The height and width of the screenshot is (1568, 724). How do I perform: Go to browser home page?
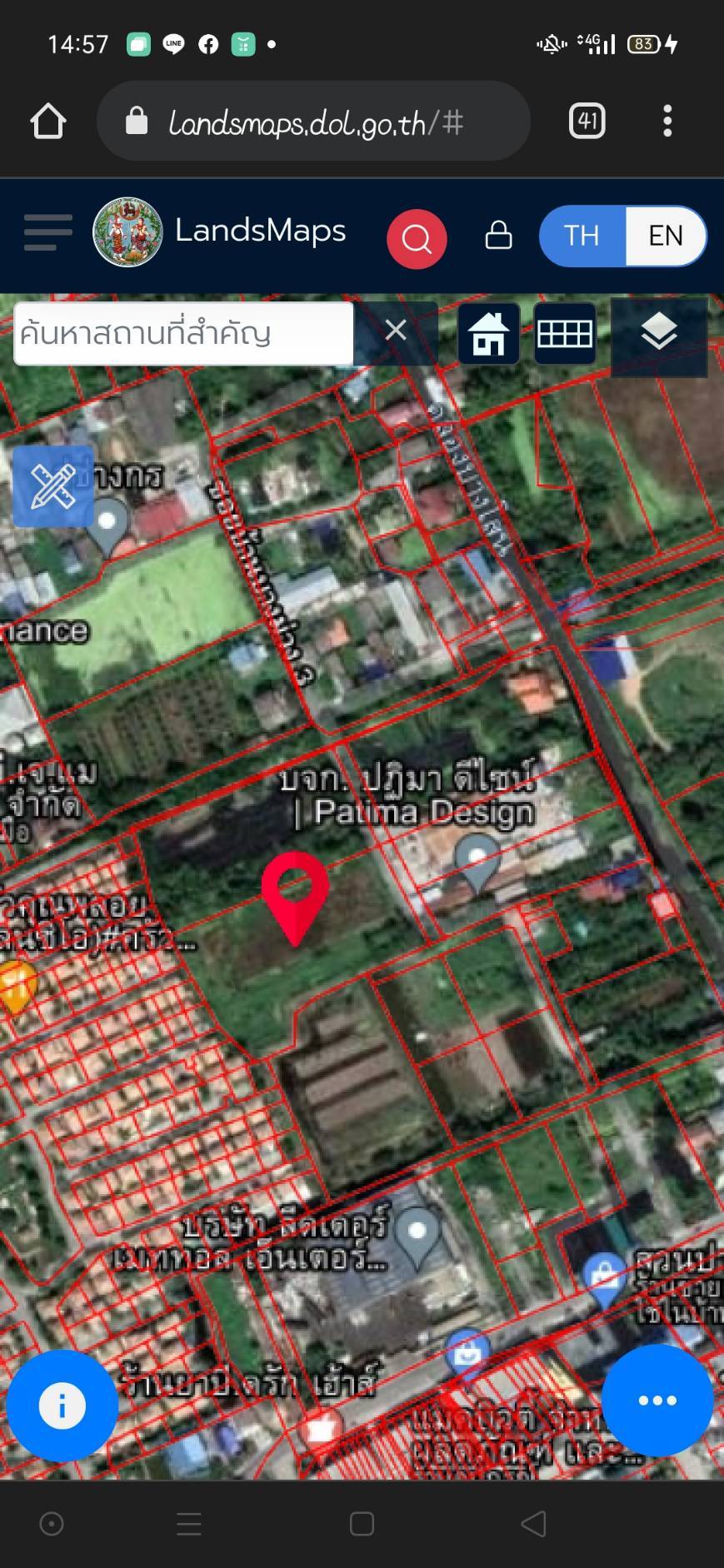pyautogui.click(x=48, y=122)
